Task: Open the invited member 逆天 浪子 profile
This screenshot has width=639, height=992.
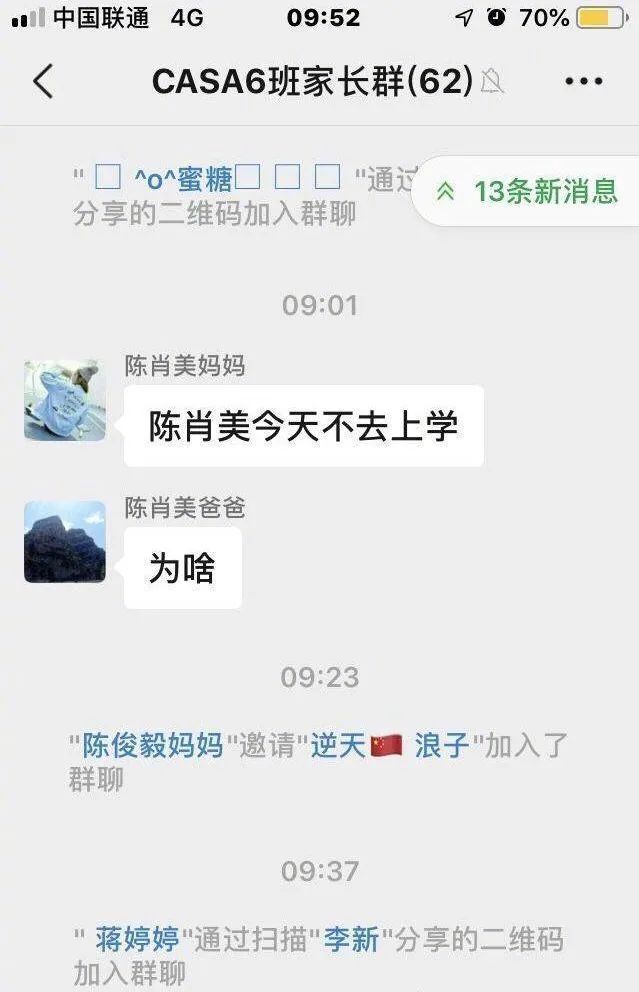Action: 390,746
